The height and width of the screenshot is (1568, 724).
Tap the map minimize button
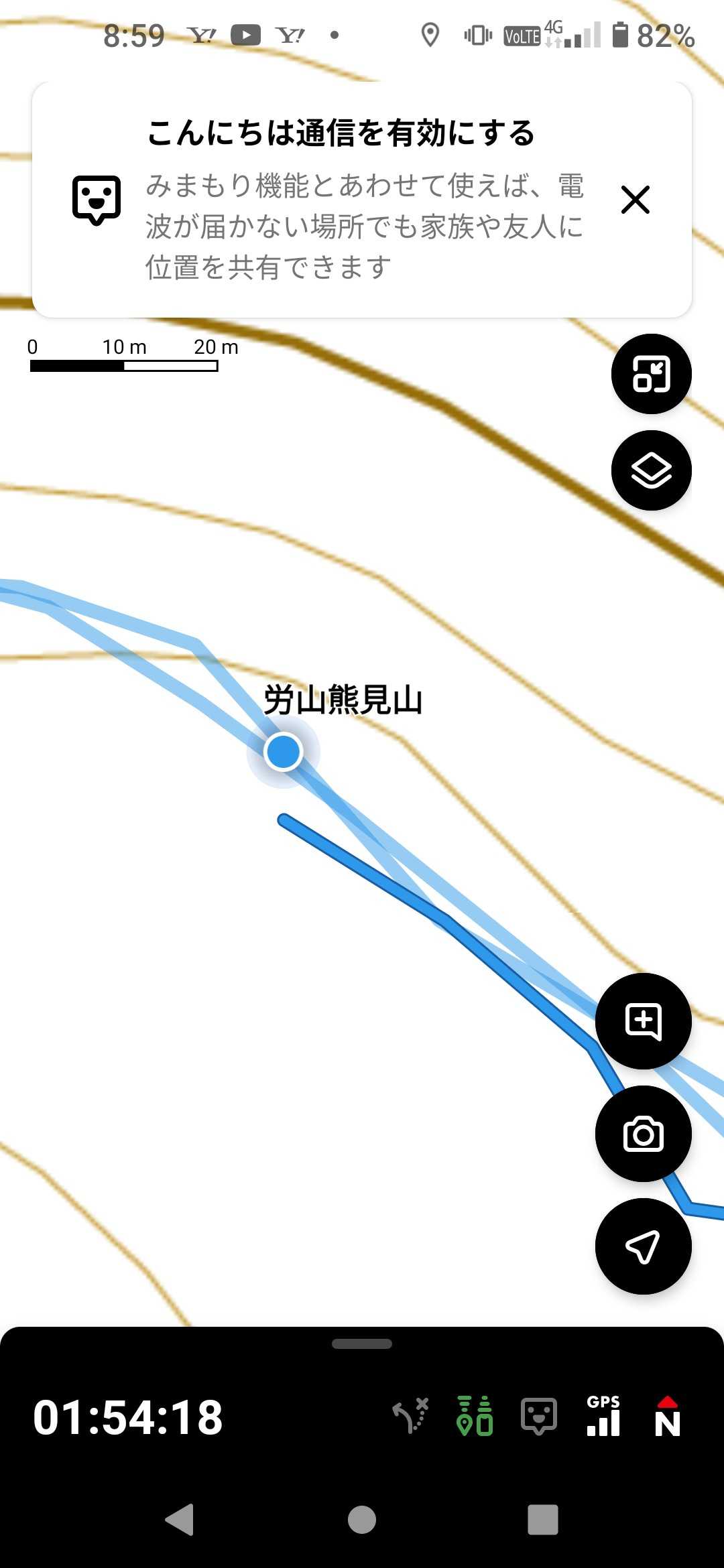point(651,374)
